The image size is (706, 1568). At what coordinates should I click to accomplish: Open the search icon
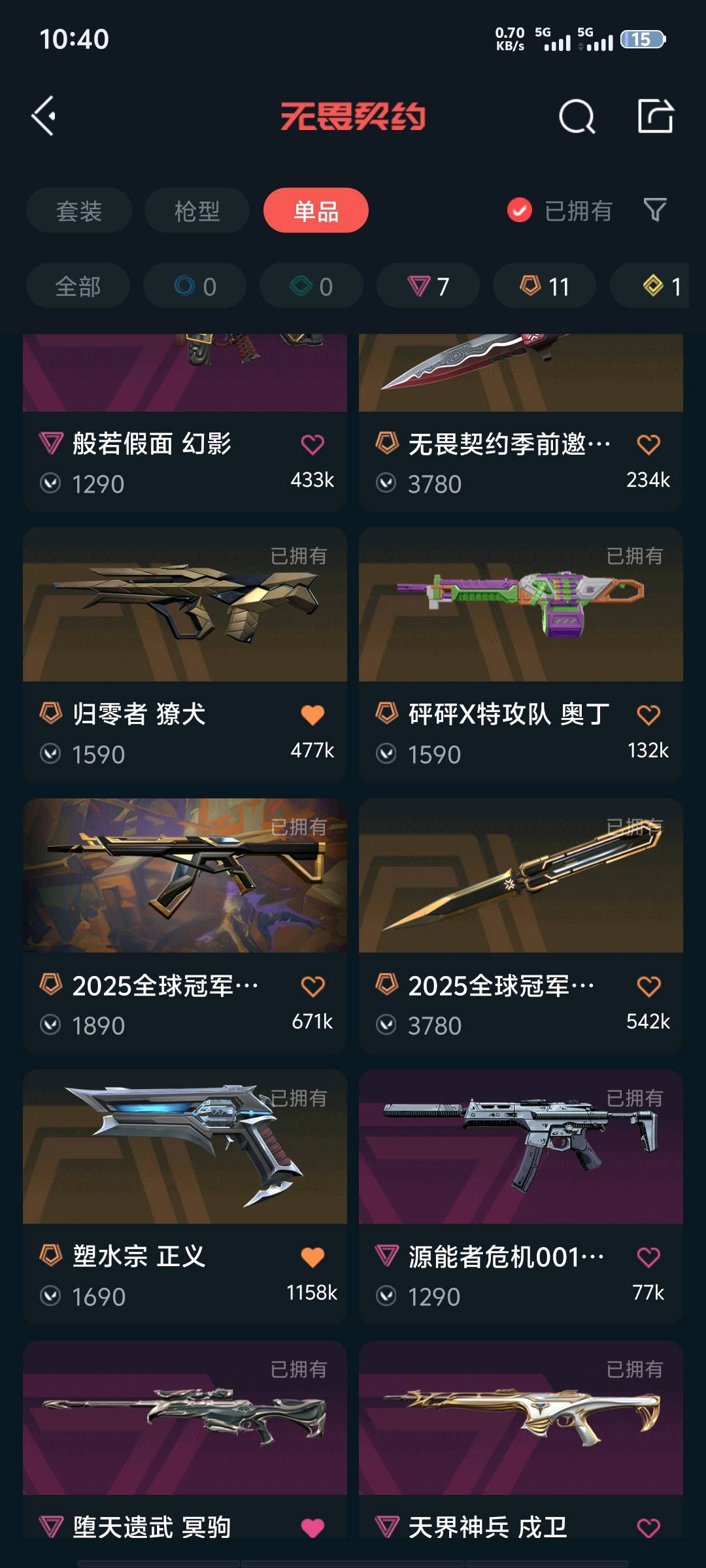[577, 117]
